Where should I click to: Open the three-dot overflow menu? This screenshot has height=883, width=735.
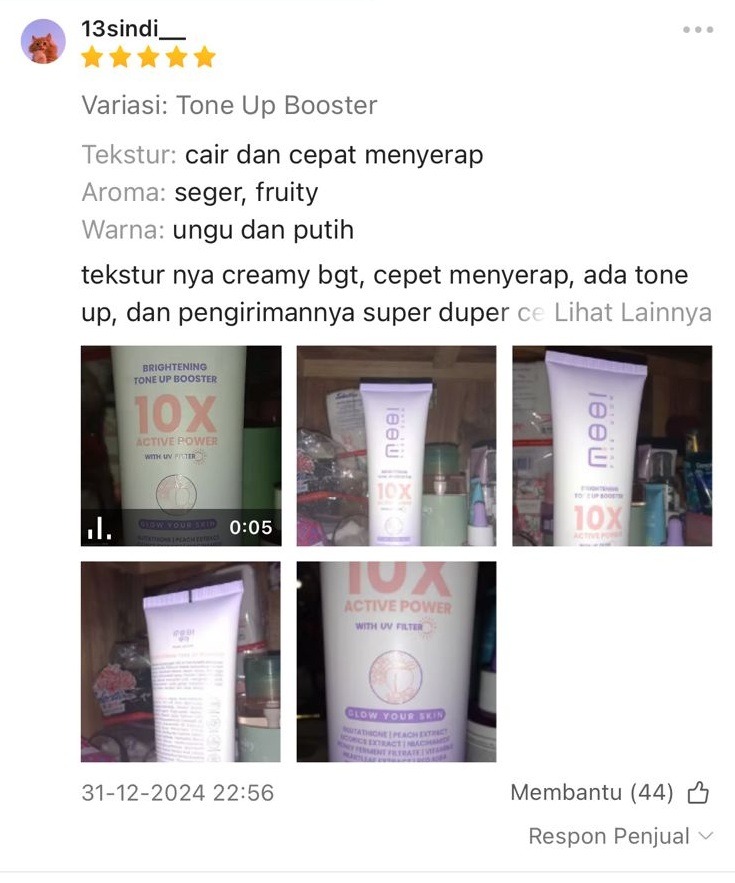click(698, 30)
